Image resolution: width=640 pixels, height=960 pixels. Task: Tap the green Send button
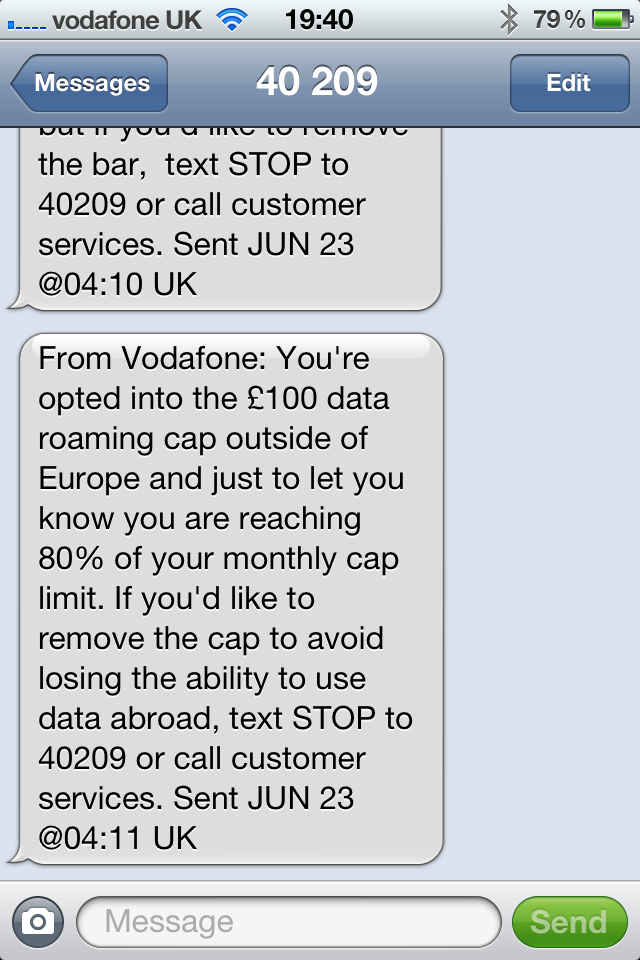pyautogui.click(x=568, y=921)
